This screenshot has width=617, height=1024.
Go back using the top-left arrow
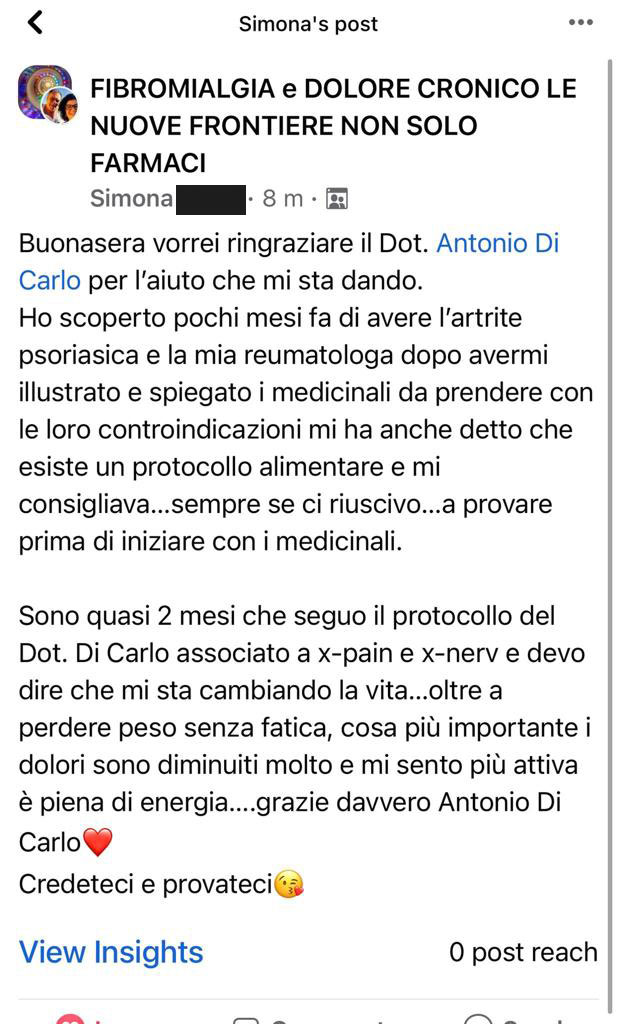click(35, 23)
